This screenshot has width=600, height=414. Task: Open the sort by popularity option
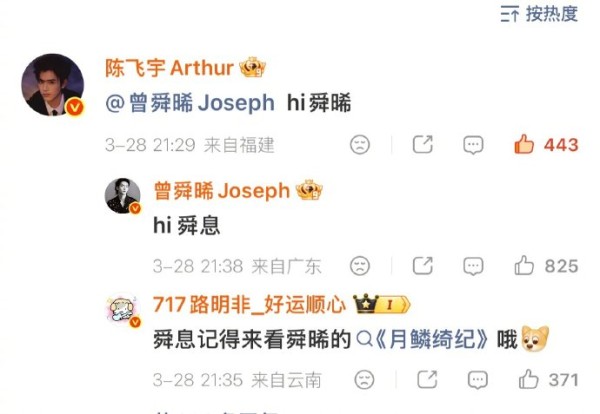(538, 14)
